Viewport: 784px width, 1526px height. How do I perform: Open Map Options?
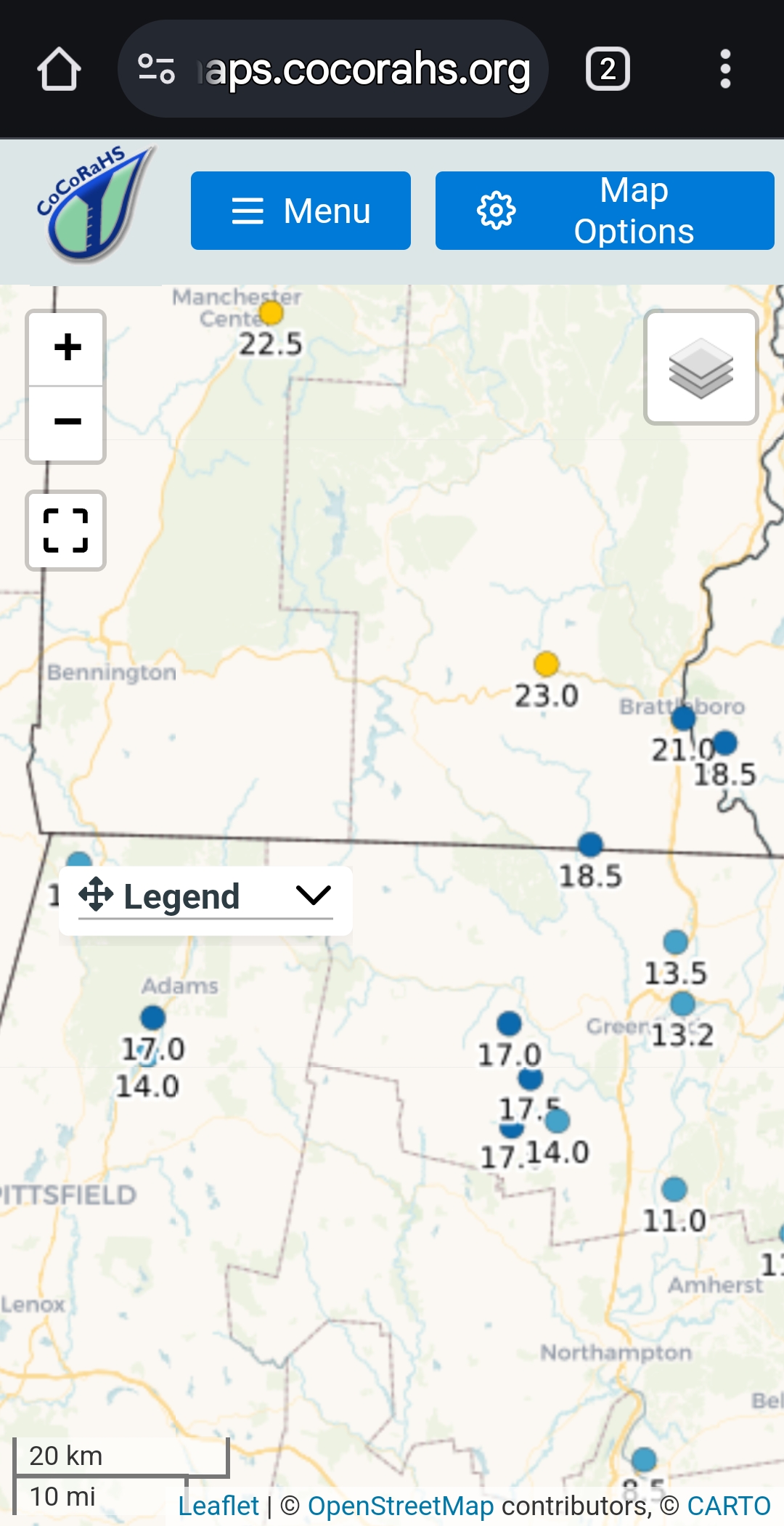(605, 211)
